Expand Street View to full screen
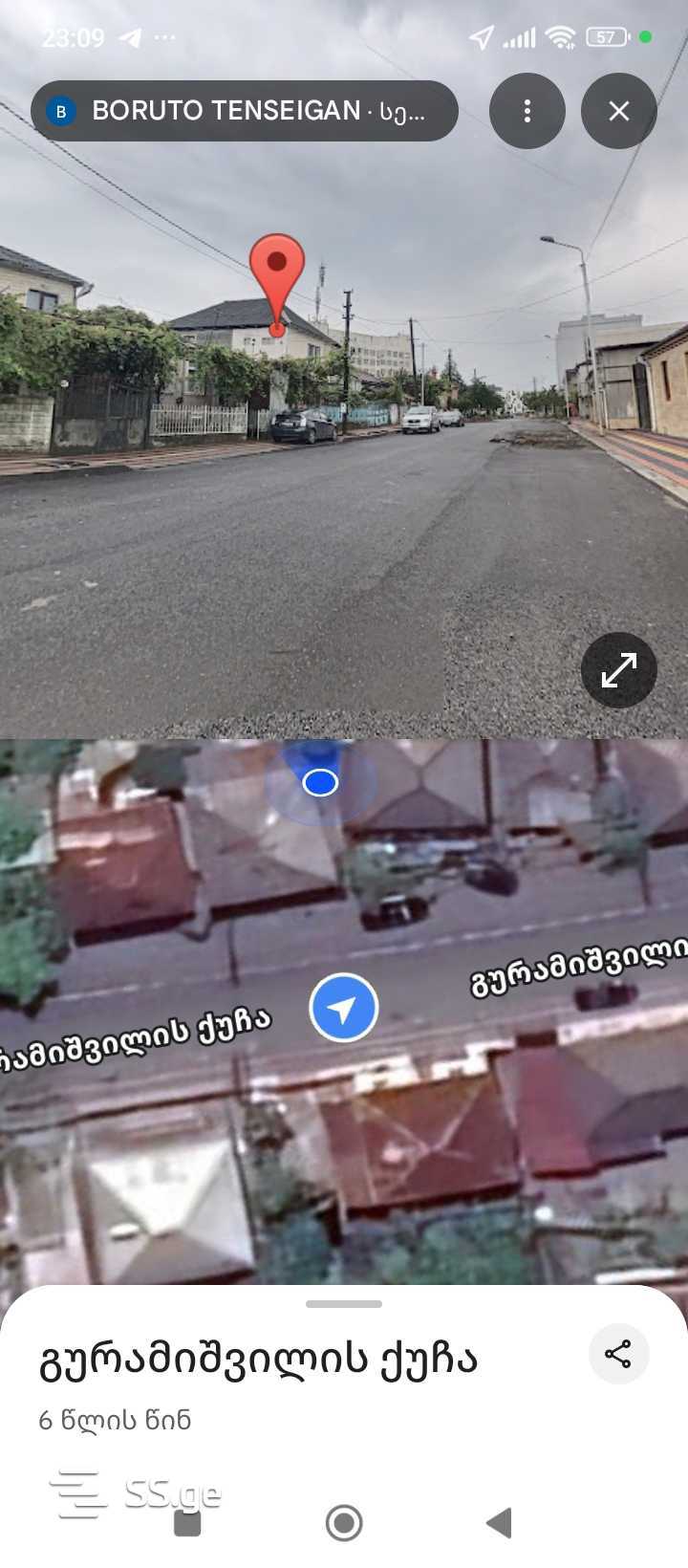 click(x=618, y=669)
